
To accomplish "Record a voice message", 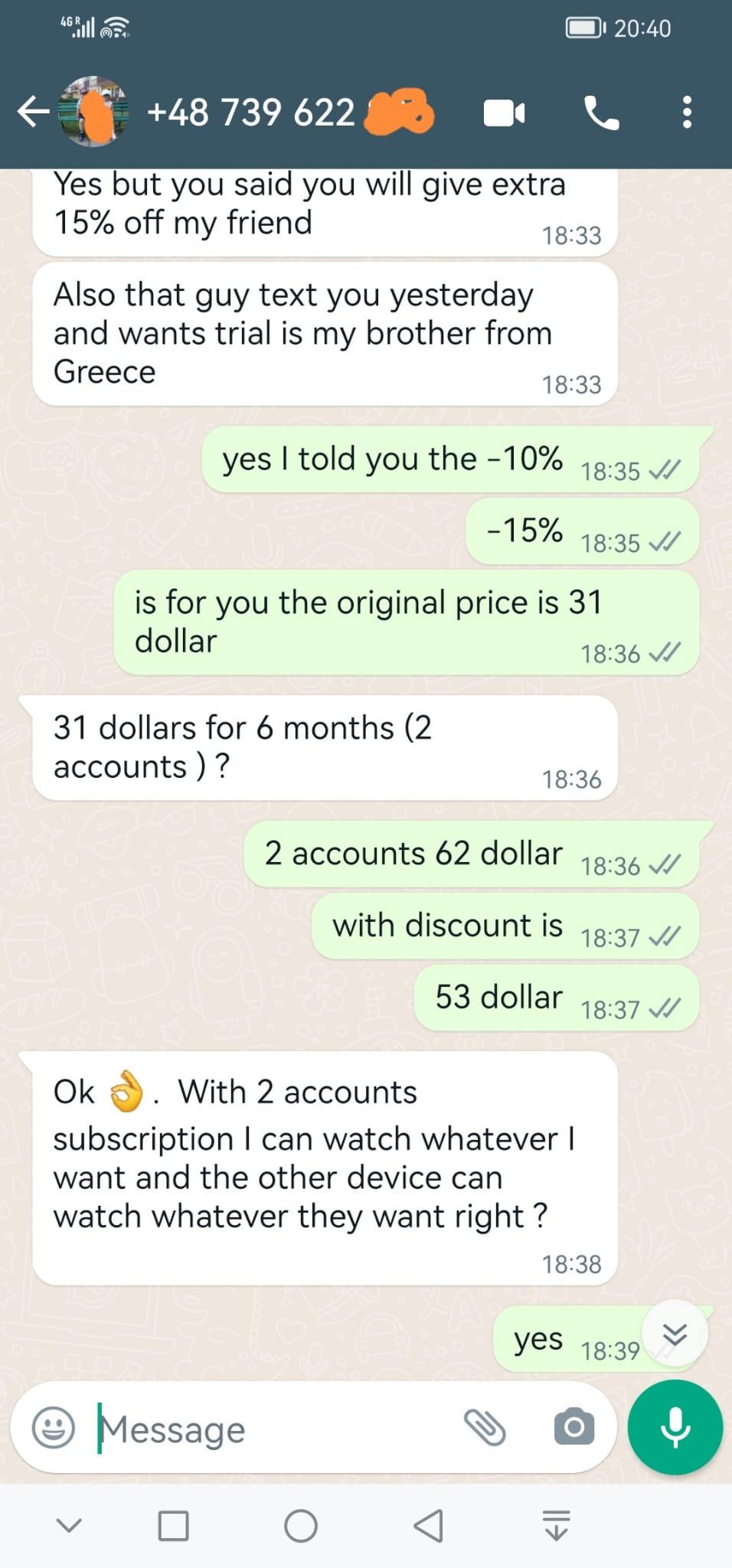I will [x=675, y=1428].
